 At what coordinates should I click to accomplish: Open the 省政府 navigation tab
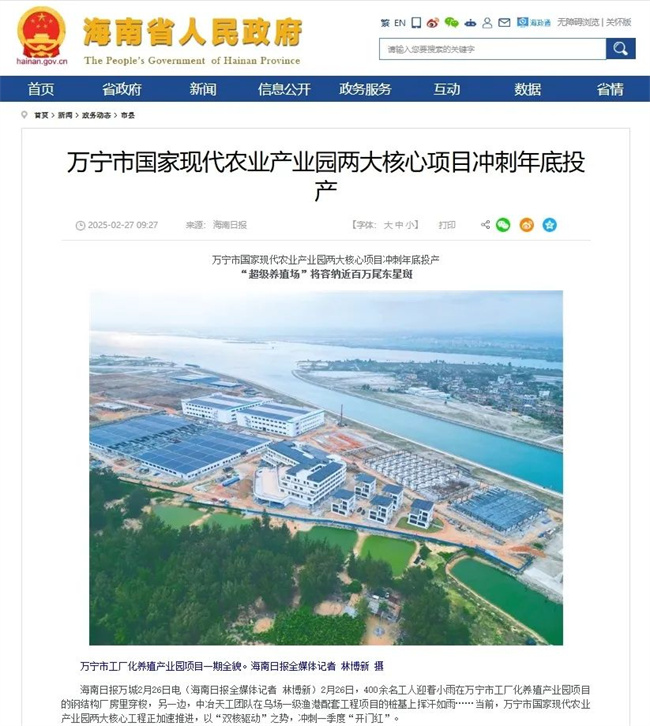pos(121,89)
